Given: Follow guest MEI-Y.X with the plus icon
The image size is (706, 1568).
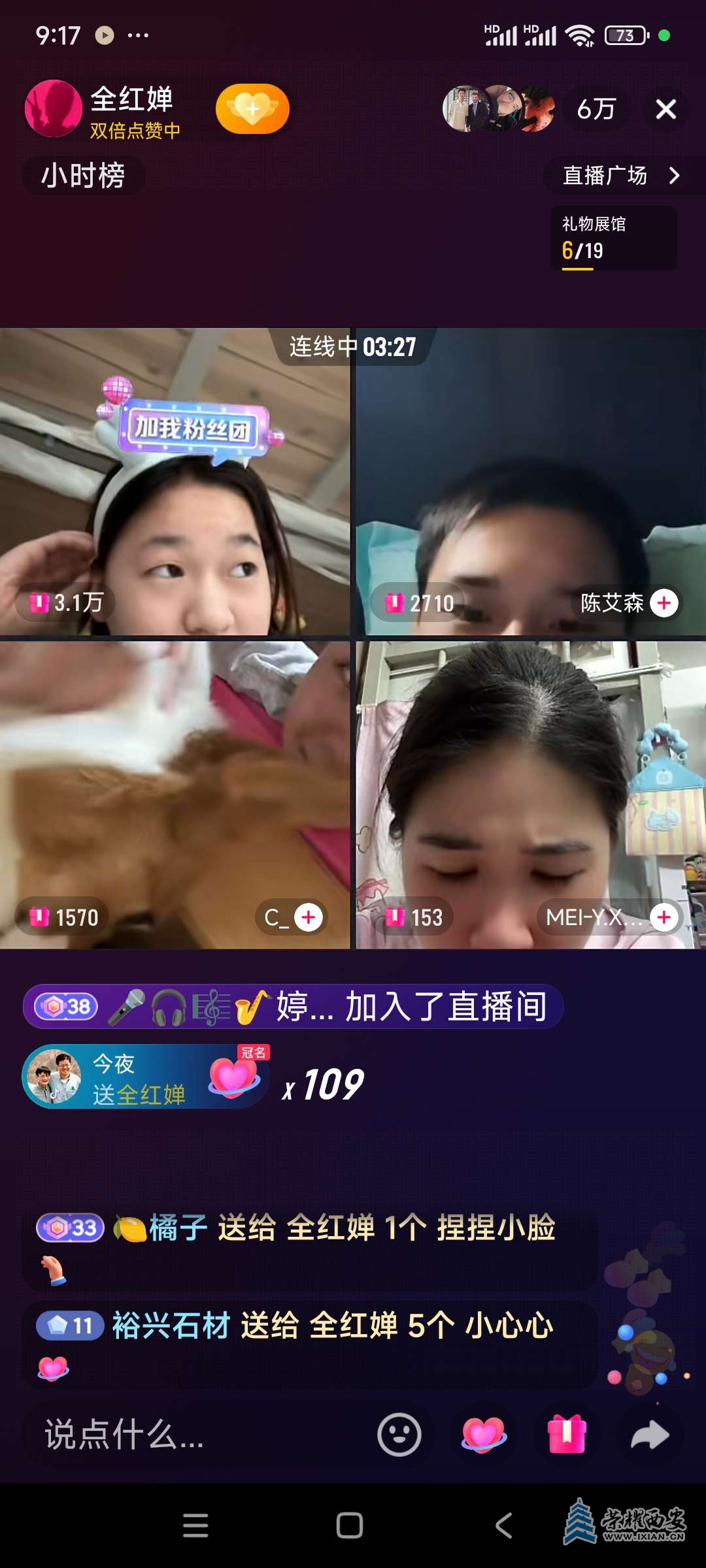Looking at the screenshot, I should click(664, 917).
